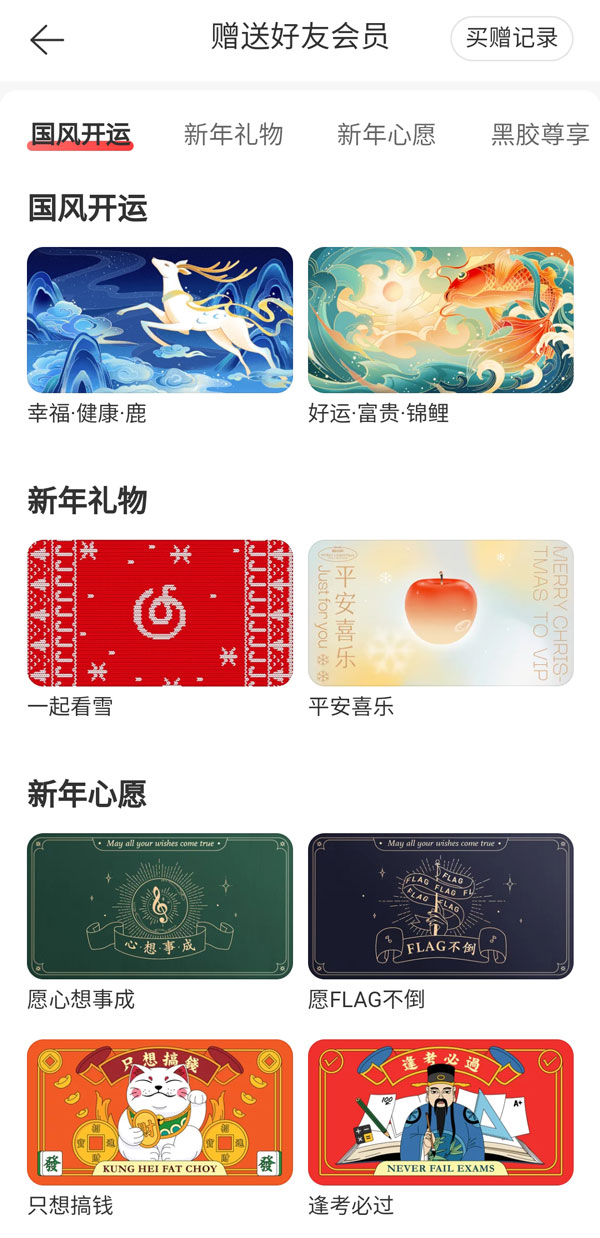Screen dimensions: 600x1238
Task: Pick the 一起看雪 red sweater card
Action: (x=160, y=613)
